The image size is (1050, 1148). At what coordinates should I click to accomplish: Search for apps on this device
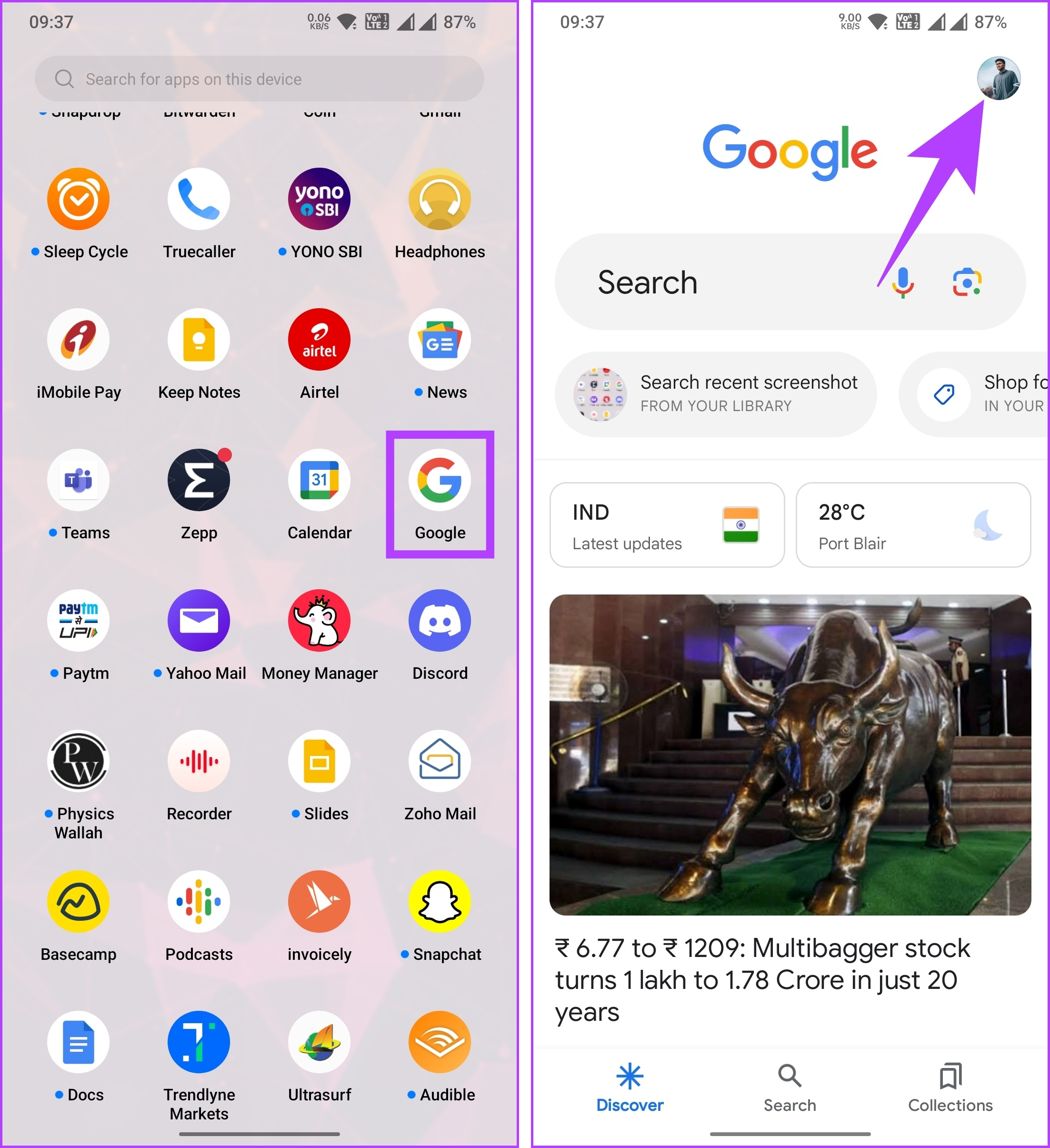point(259,79)
